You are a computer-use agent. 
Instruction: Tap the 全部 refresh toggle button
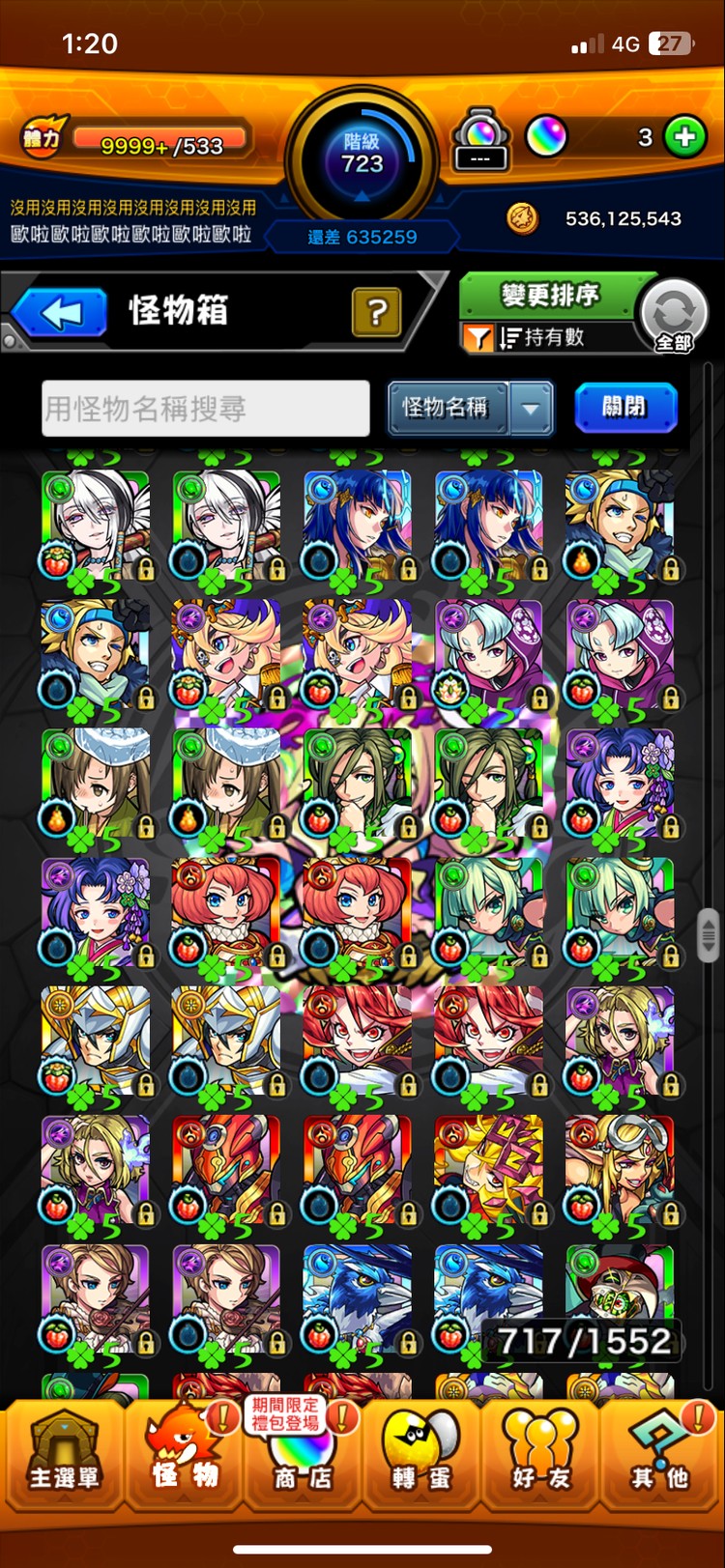(x=674, y=315)
